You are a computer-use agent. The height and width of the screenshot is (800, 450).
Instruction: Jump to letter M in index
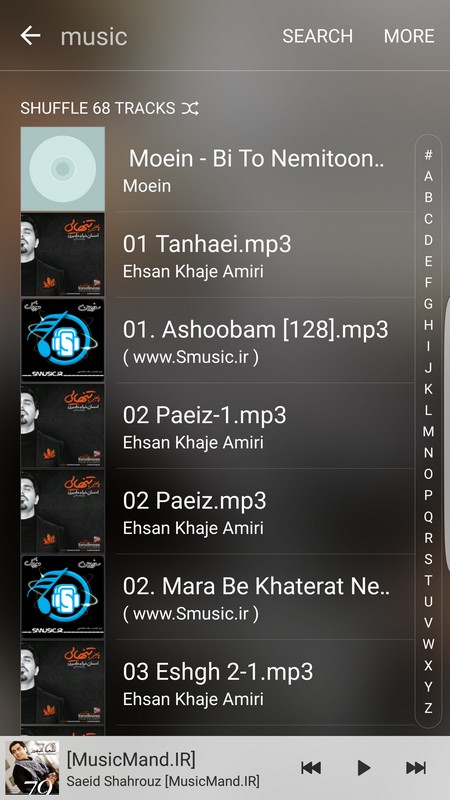click(x=428, y=432)
